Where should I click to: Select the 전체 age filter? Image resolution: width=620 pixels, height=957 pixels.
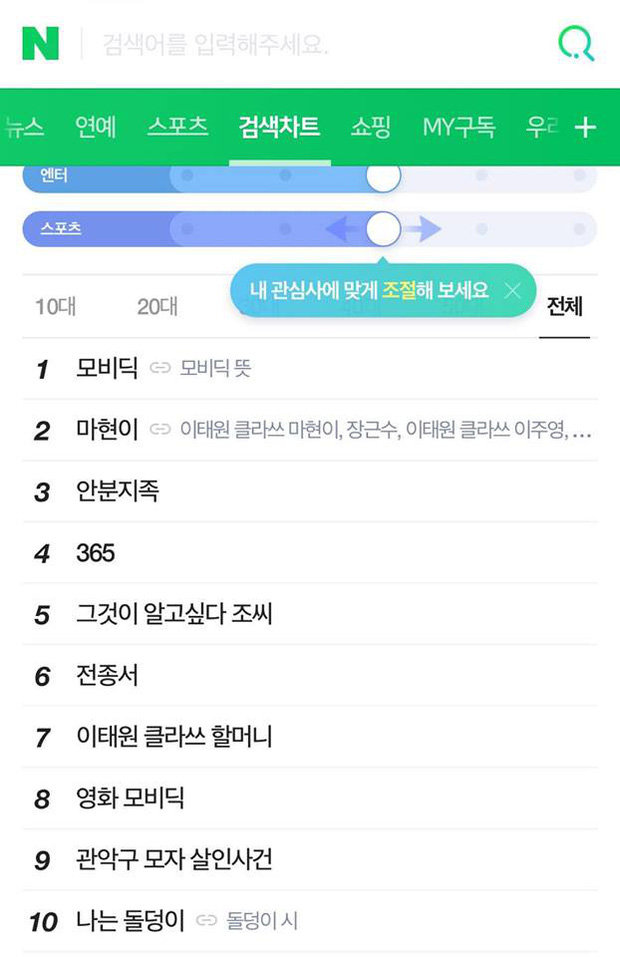pos(564,307)
